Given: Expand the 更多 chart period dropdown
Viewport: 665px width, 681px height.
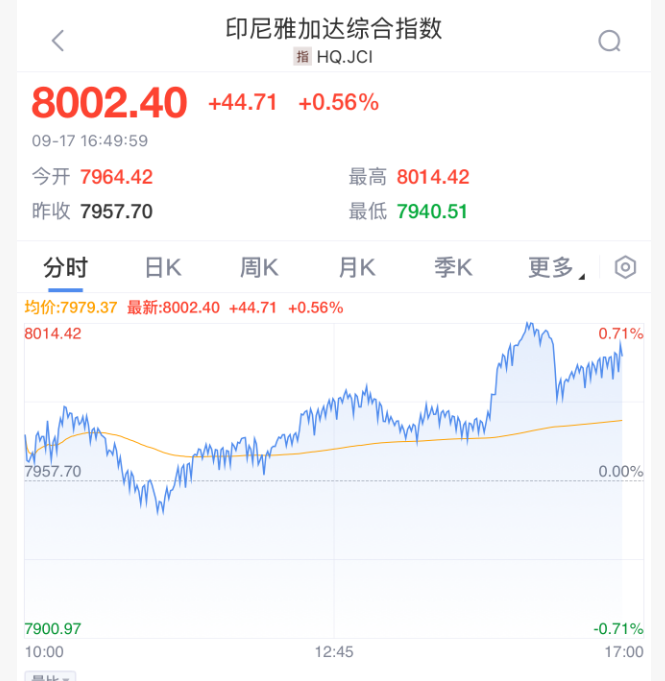Looking at the screenshot, I should (x=555, y=267).
